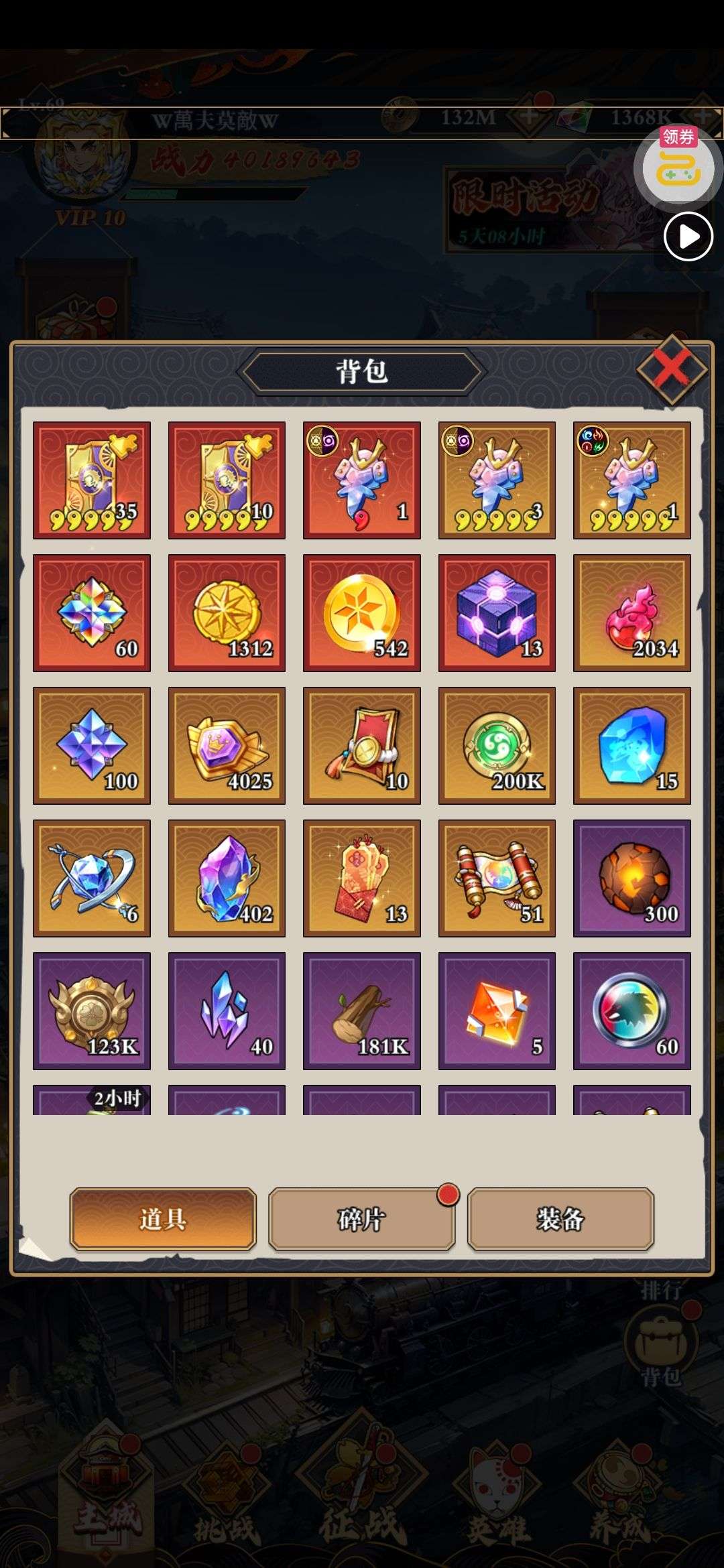Open the rainbow scroll item with 51
The width and height of the screenshot is (724, 1568).
click(x=497, y=878)
